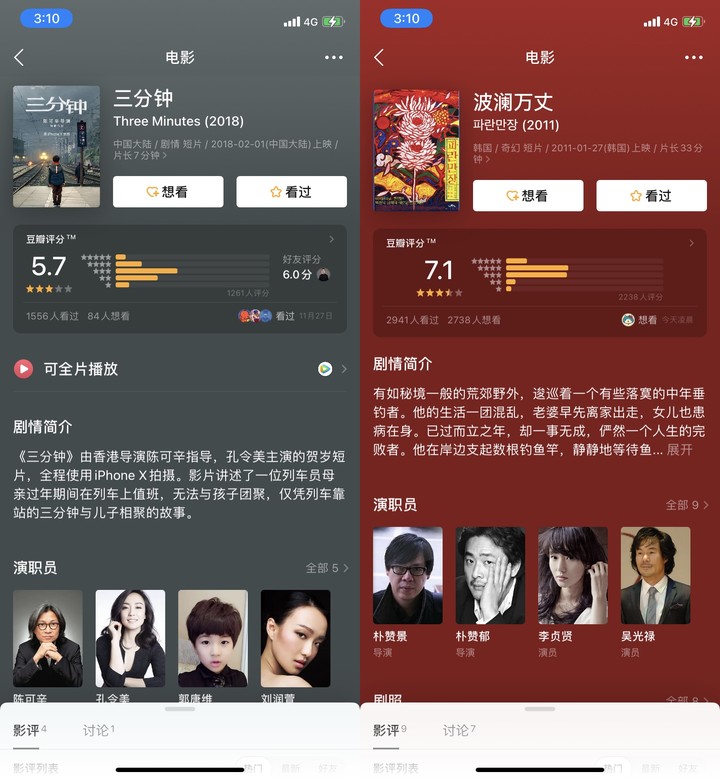Image resolution: width=720 pixels, height=779 pixels.
Task: Go back from the 波澜万丈 movie page
Action: click(379, 58)
